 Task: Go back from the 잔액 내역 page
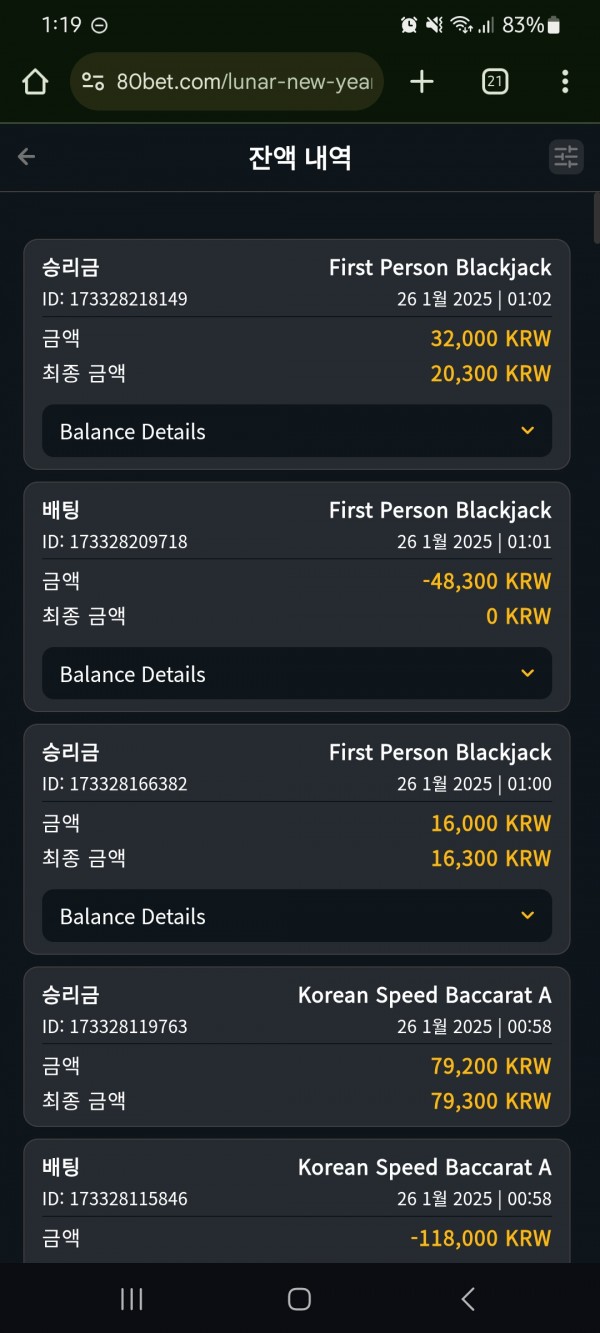point(27,156)
